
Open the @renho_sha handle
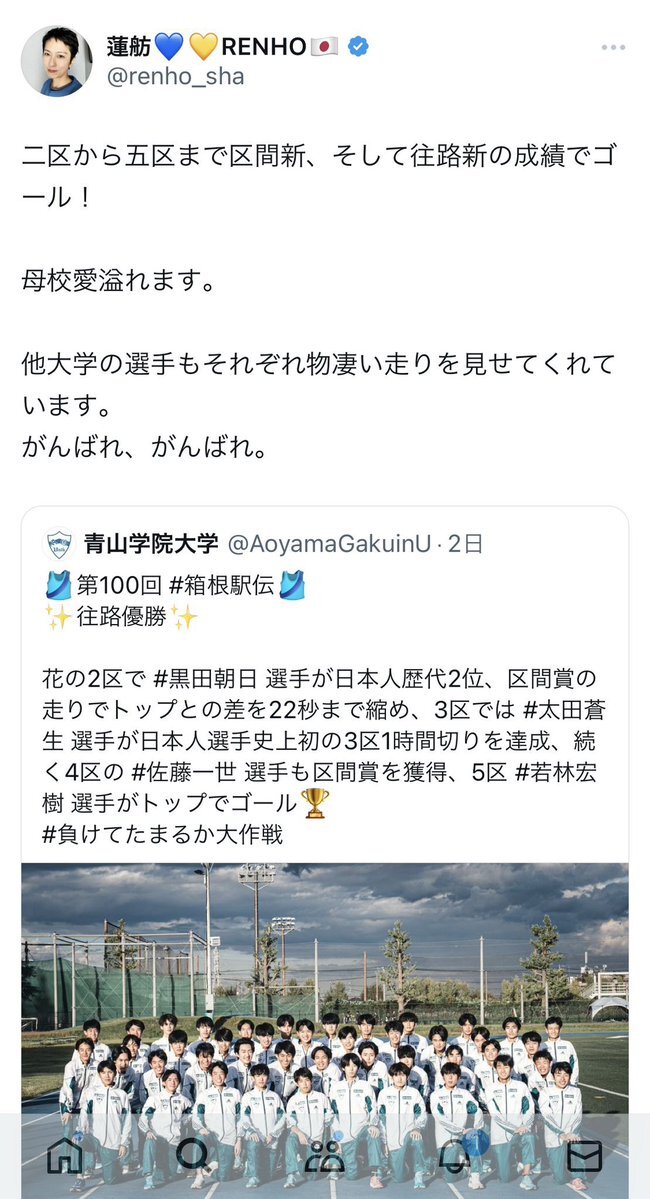pos(175,77)
